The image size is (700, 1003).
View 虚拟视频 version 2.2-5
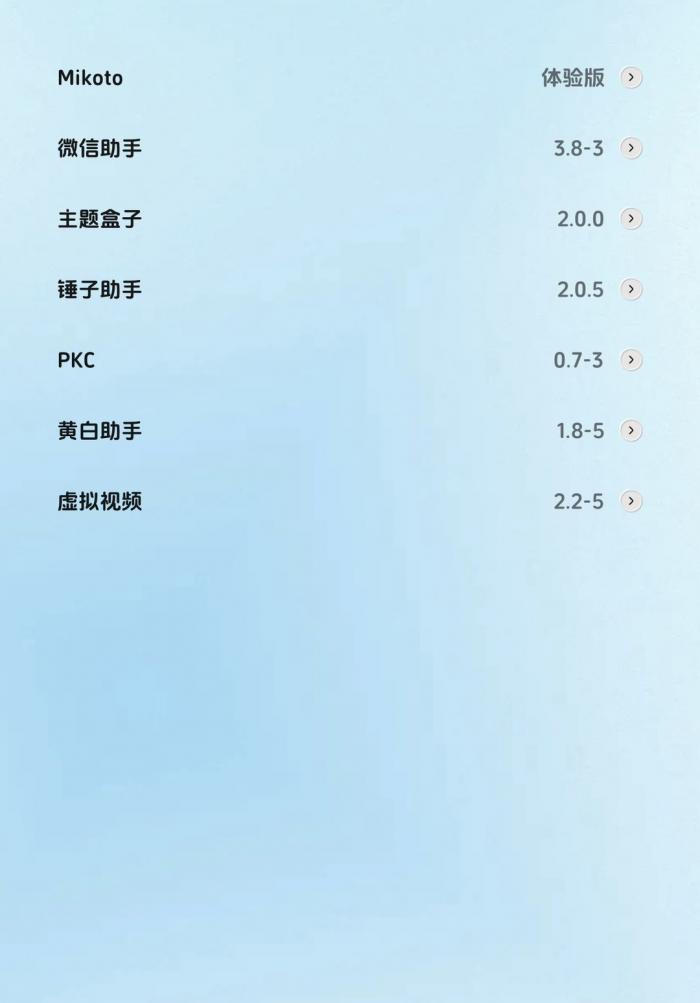coord(350,501)
